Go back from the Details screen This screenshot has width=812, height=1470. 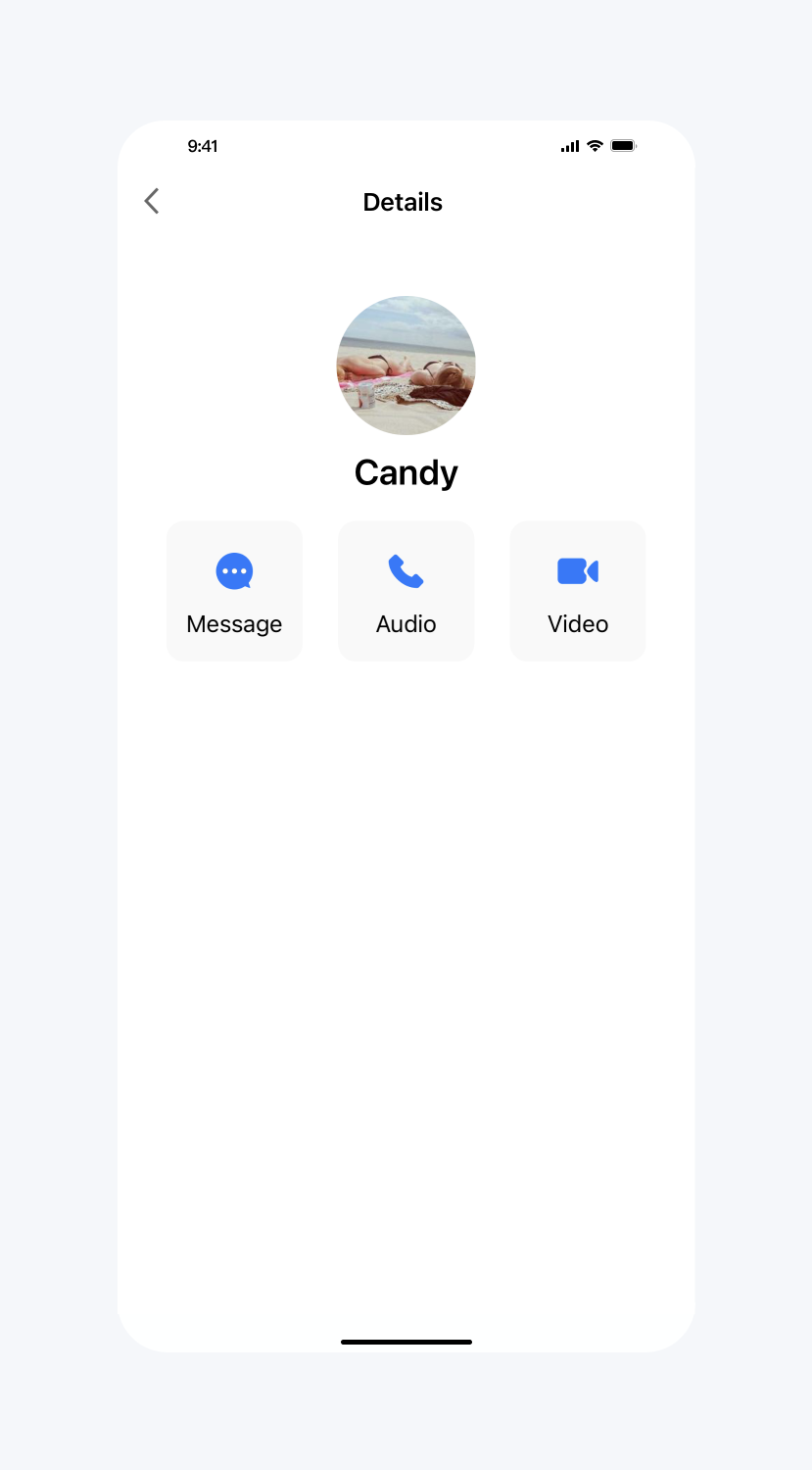pos(152,201)
